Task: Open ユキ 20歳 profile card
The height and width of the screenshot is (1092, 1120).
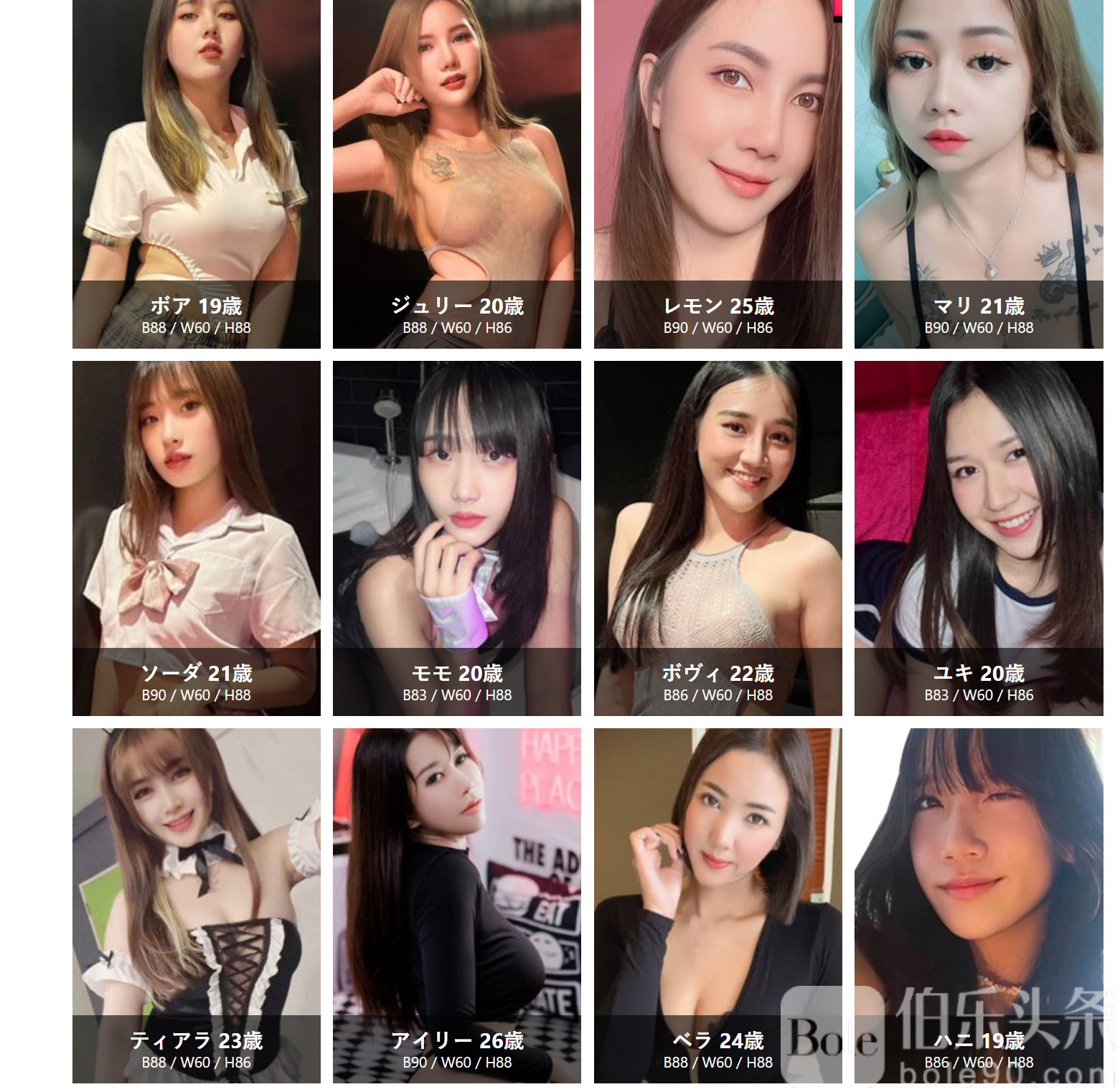Action: click(979, 538)
